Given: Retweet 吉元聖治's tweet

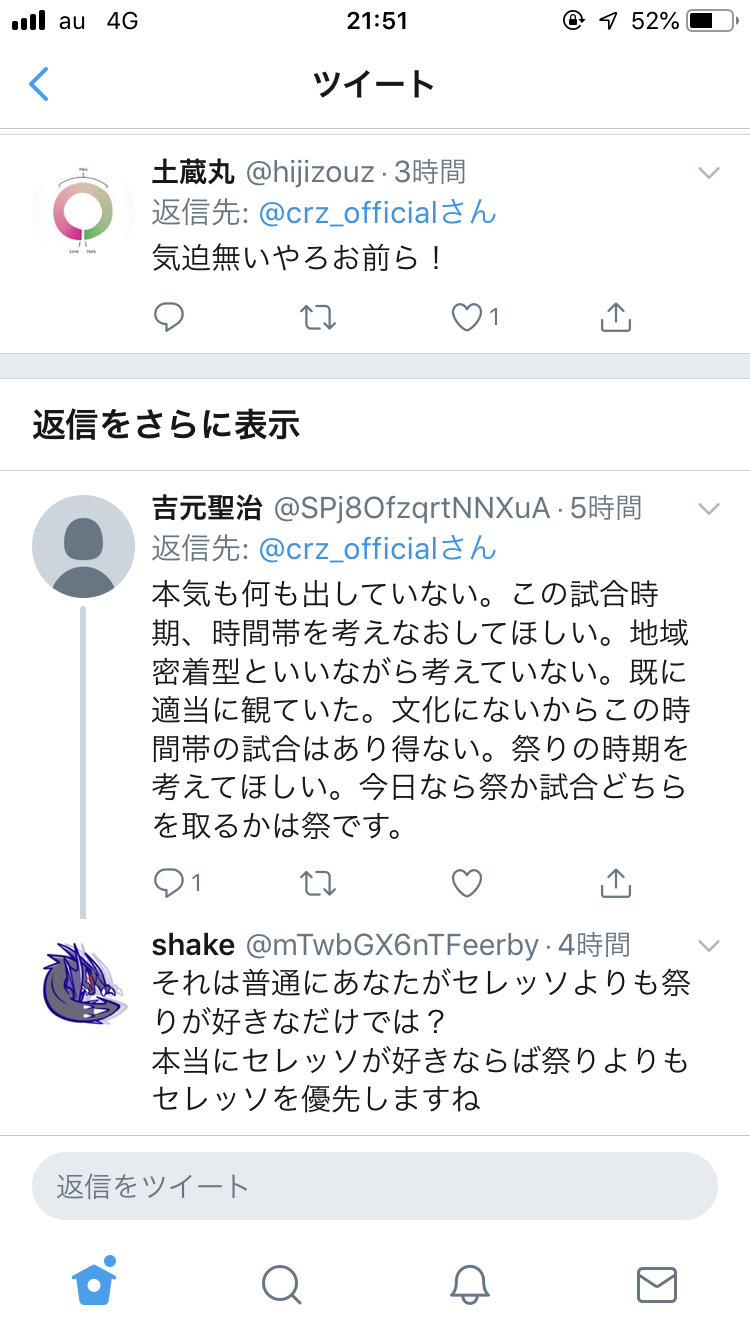Looking at the screenshot, I should 318,882.
